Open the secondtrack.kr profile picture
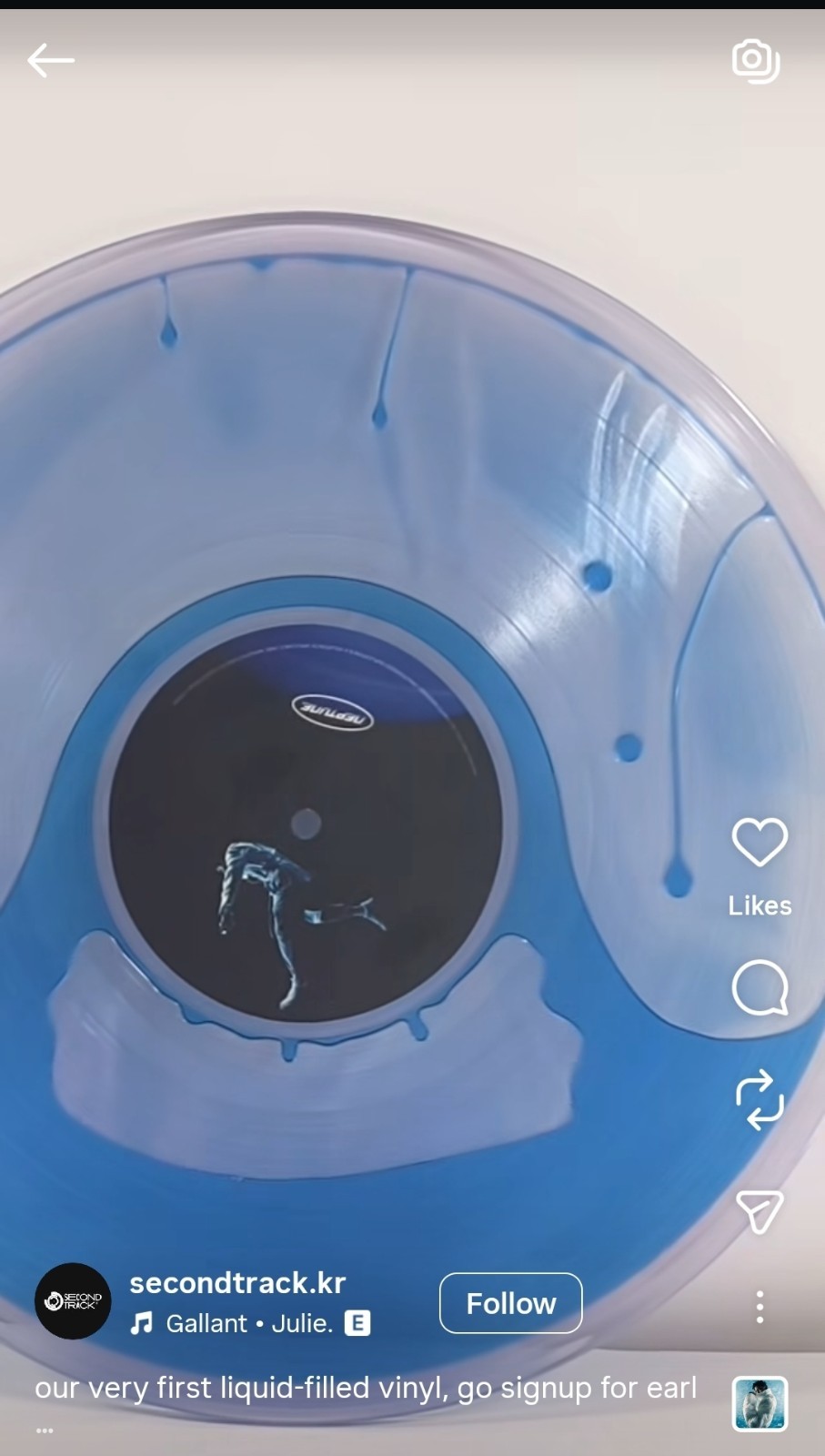 [x=73, y=1301]
